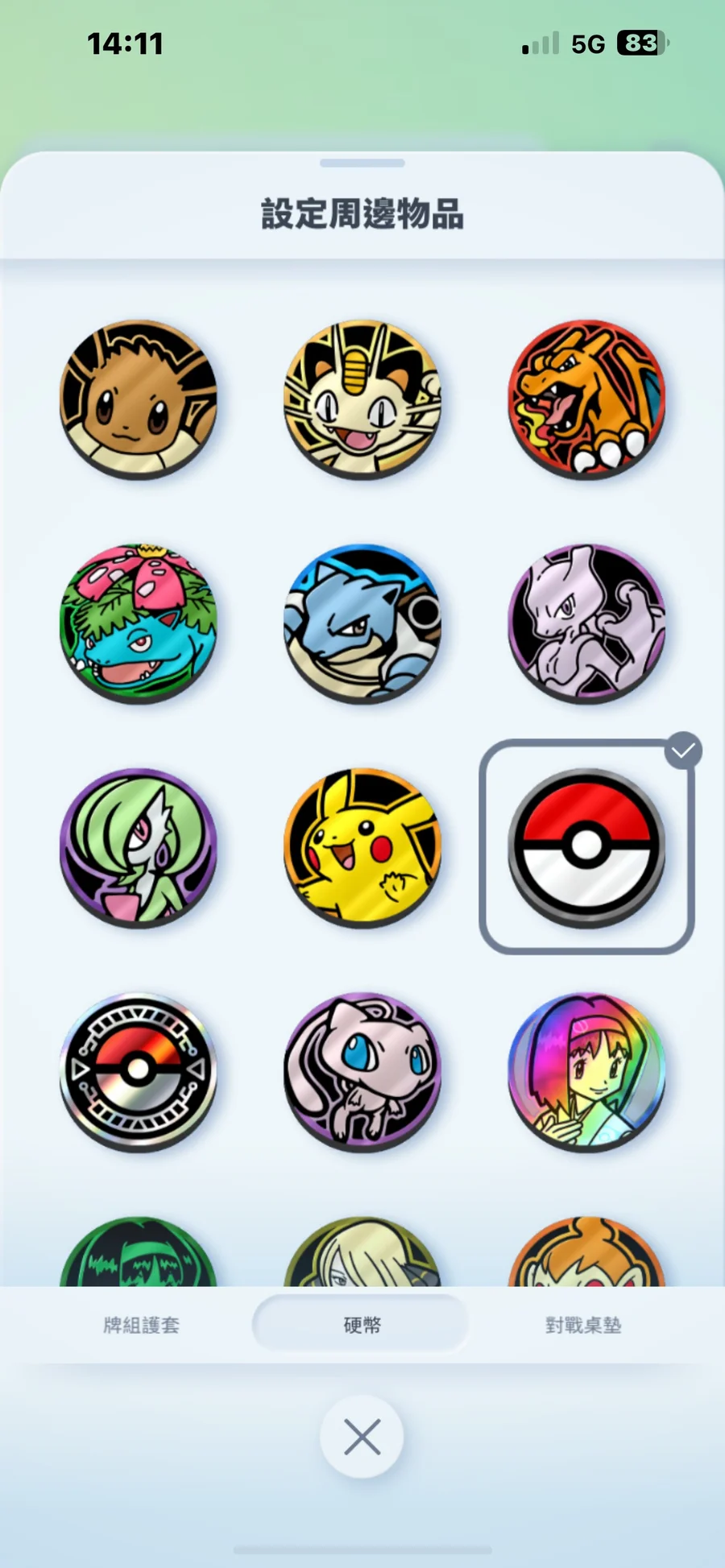Select the Eevee coin
Screen dimensions: 725x1568
[139, 399]
